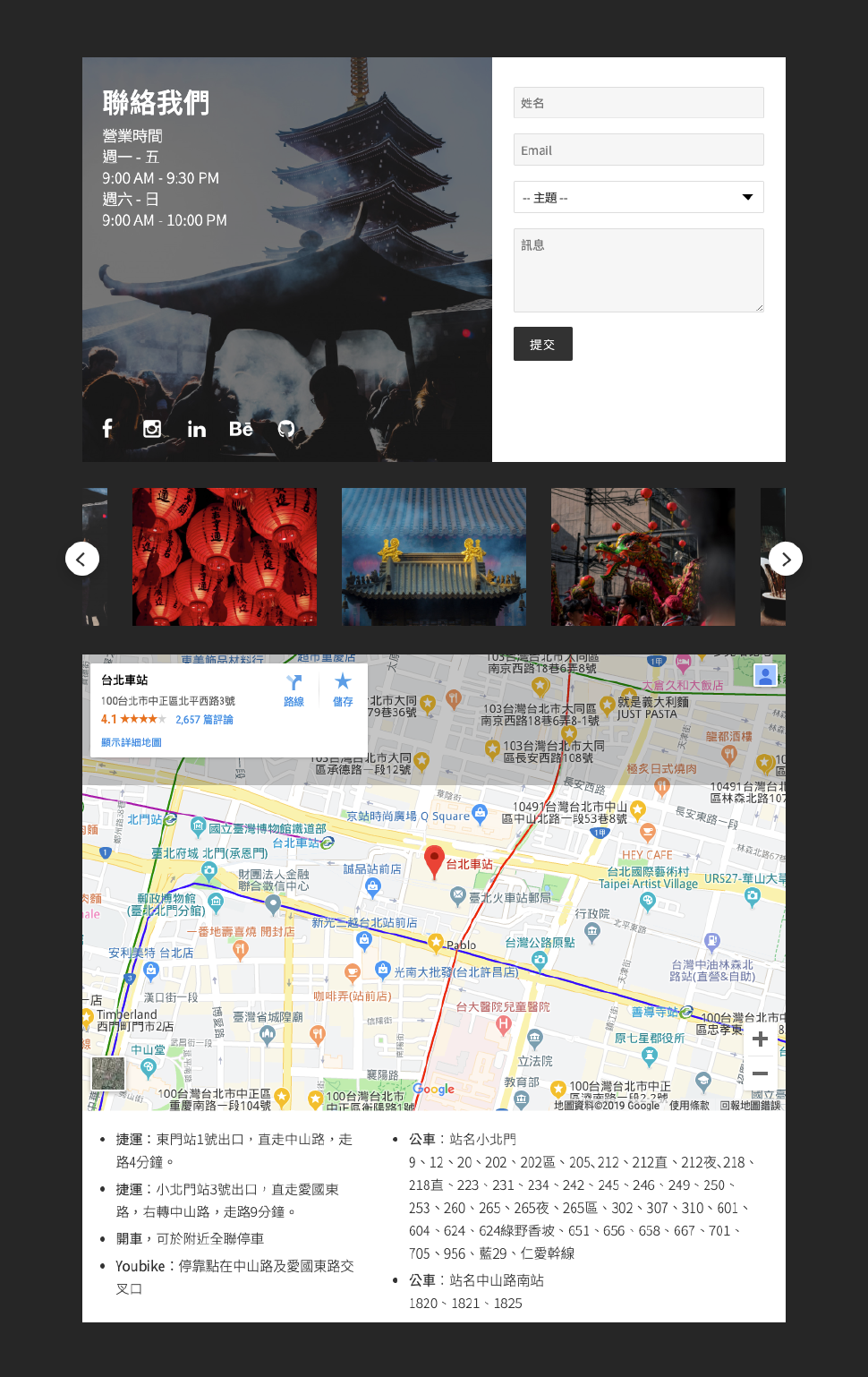Focus the Email input field
868x1377 pixels.
tap(638, 150)
